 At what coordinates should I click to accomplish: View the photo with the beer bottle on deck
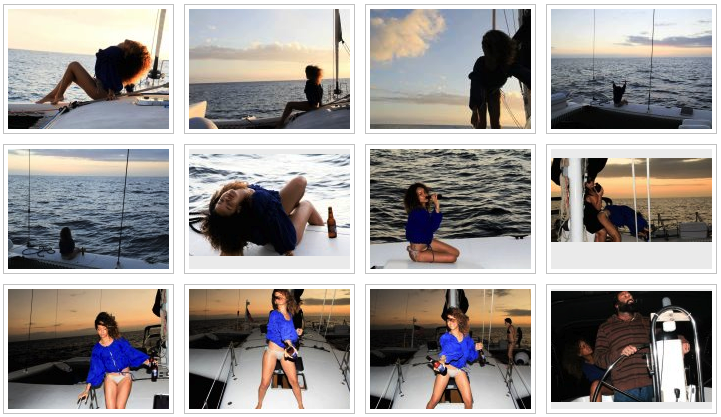click(x=269, y=208)
